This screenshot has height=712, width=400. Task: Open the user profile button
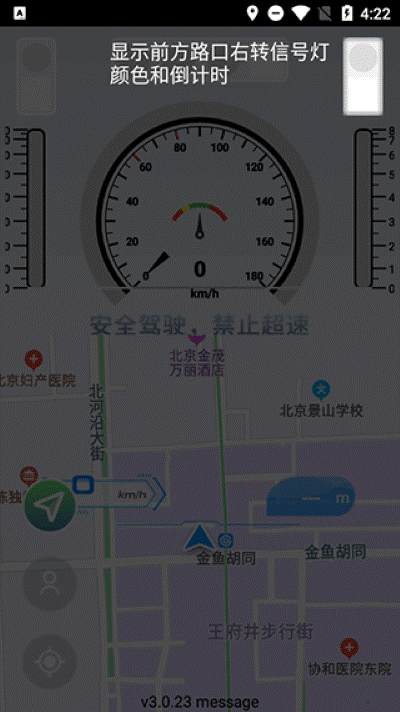[x=49, y=583]
